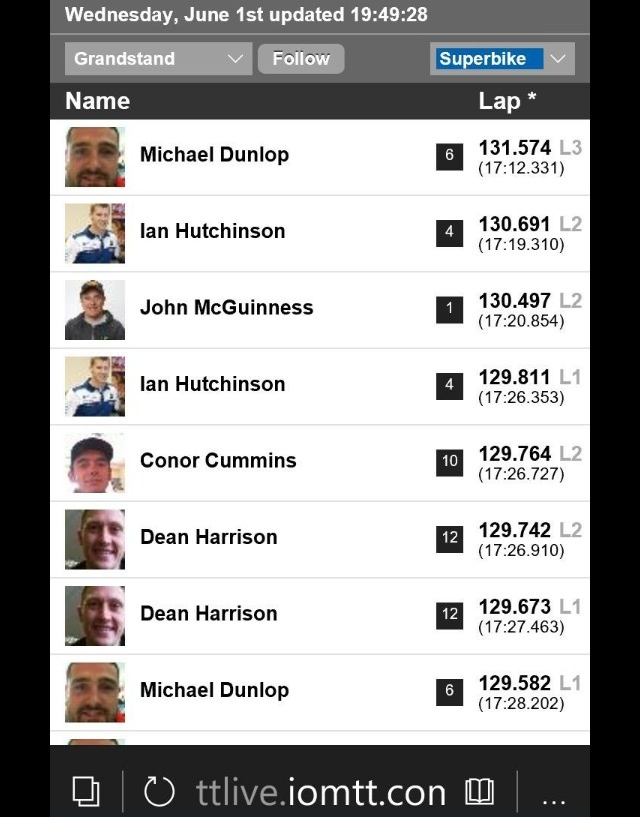Tap the ttlive.iomtt.com address bar
This screenshot has height=817, width=640.
[x=321, y=792]
